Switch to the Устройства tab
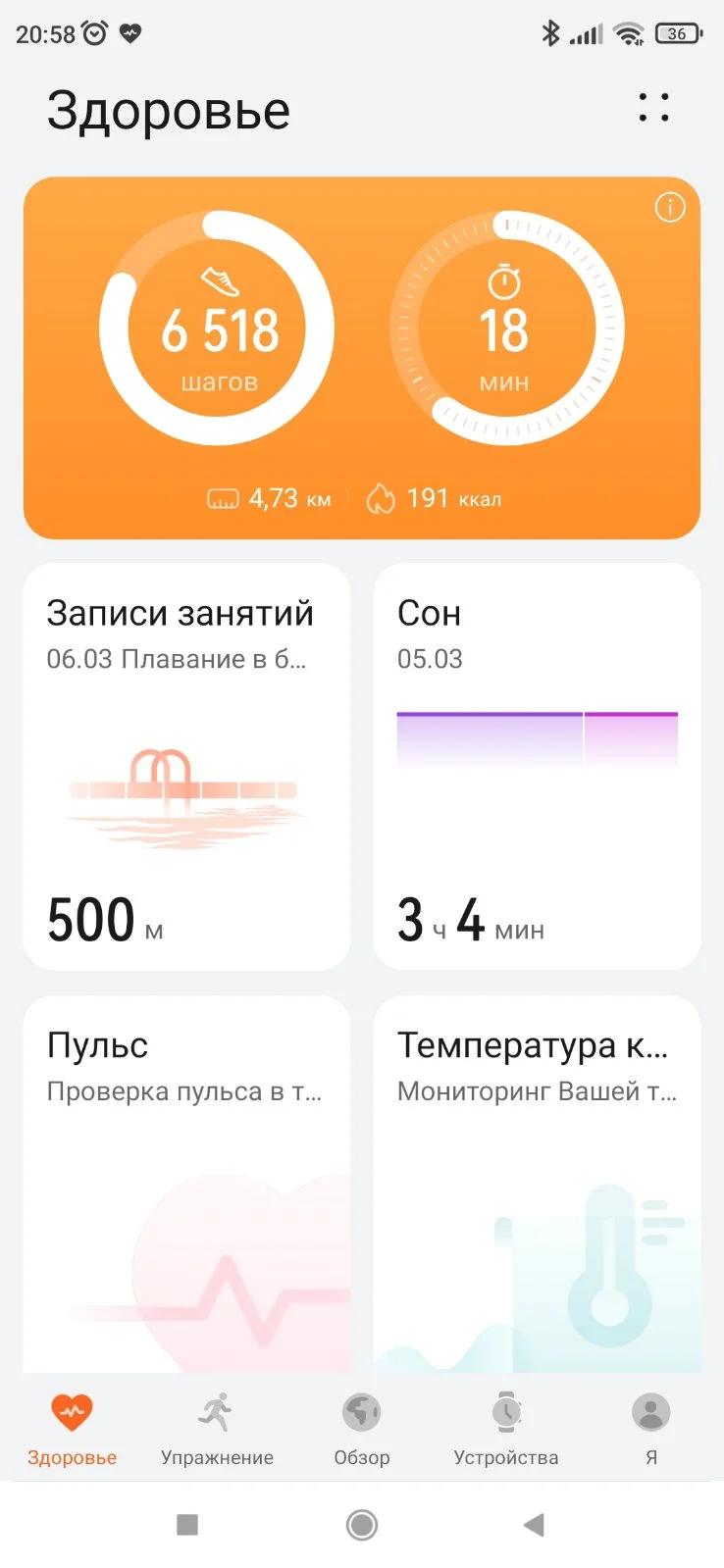This screenshot has height=1568, width=724. coord(506,1429)
